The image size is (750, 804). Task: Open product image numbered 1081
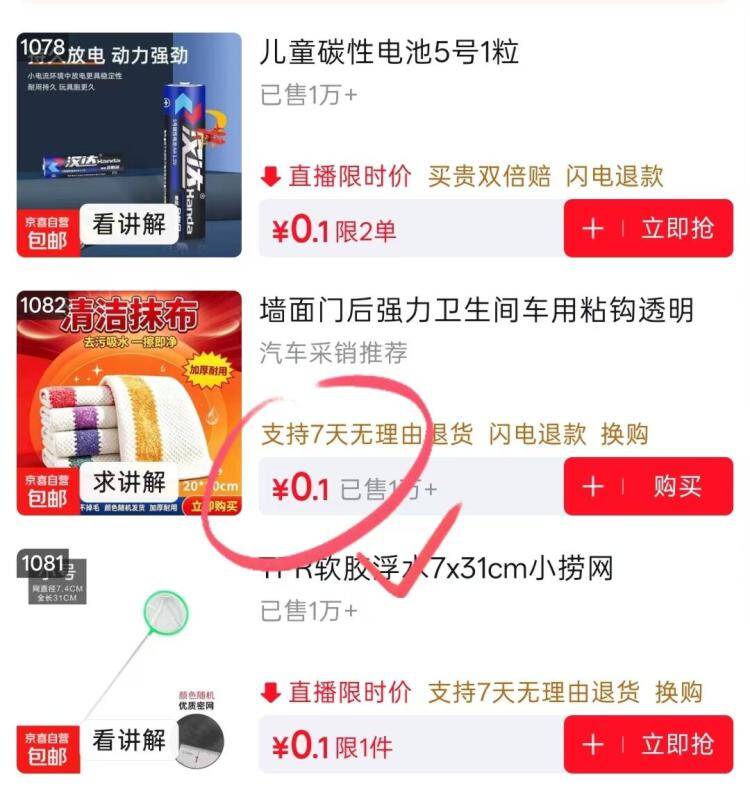point(129,661)
